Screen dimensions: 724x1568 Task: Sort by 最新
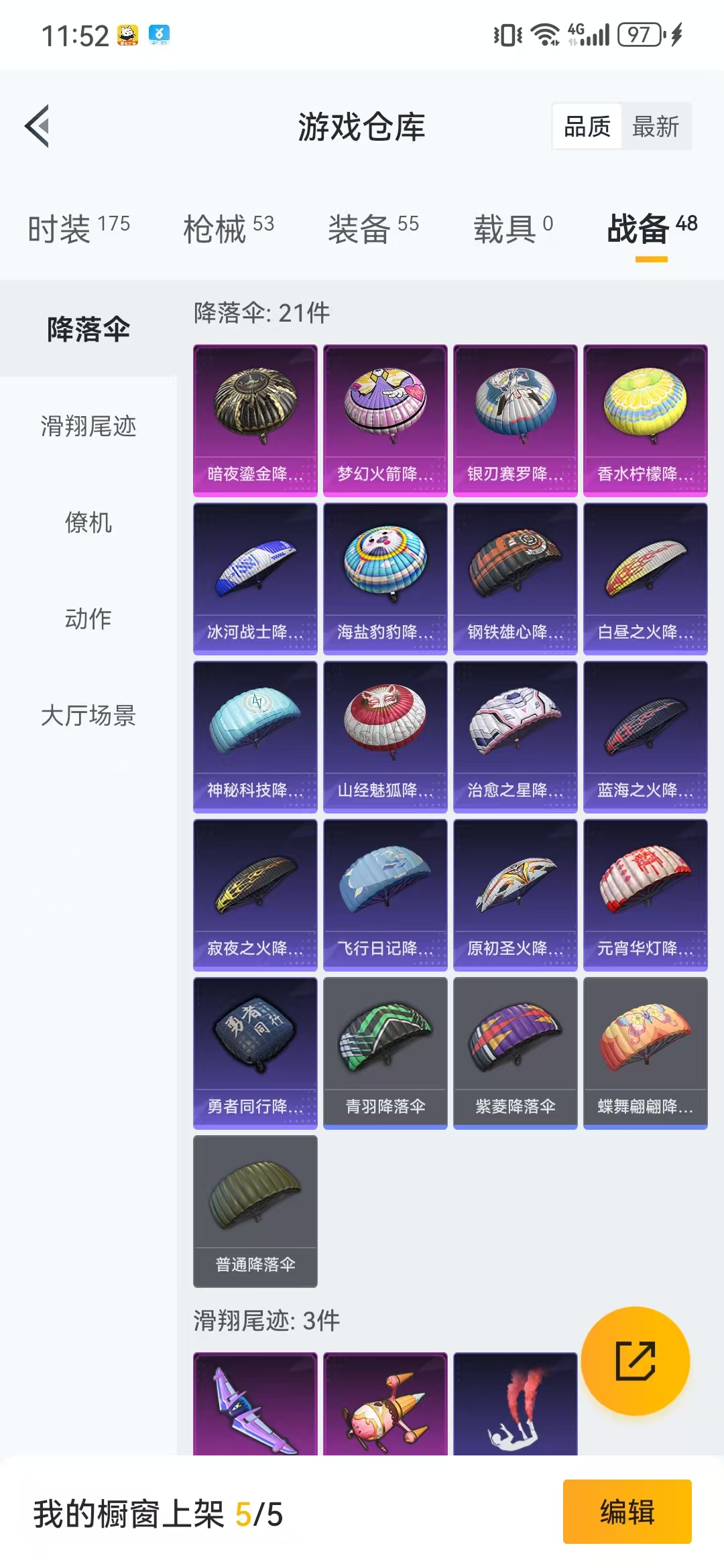[x=656, y=126]
